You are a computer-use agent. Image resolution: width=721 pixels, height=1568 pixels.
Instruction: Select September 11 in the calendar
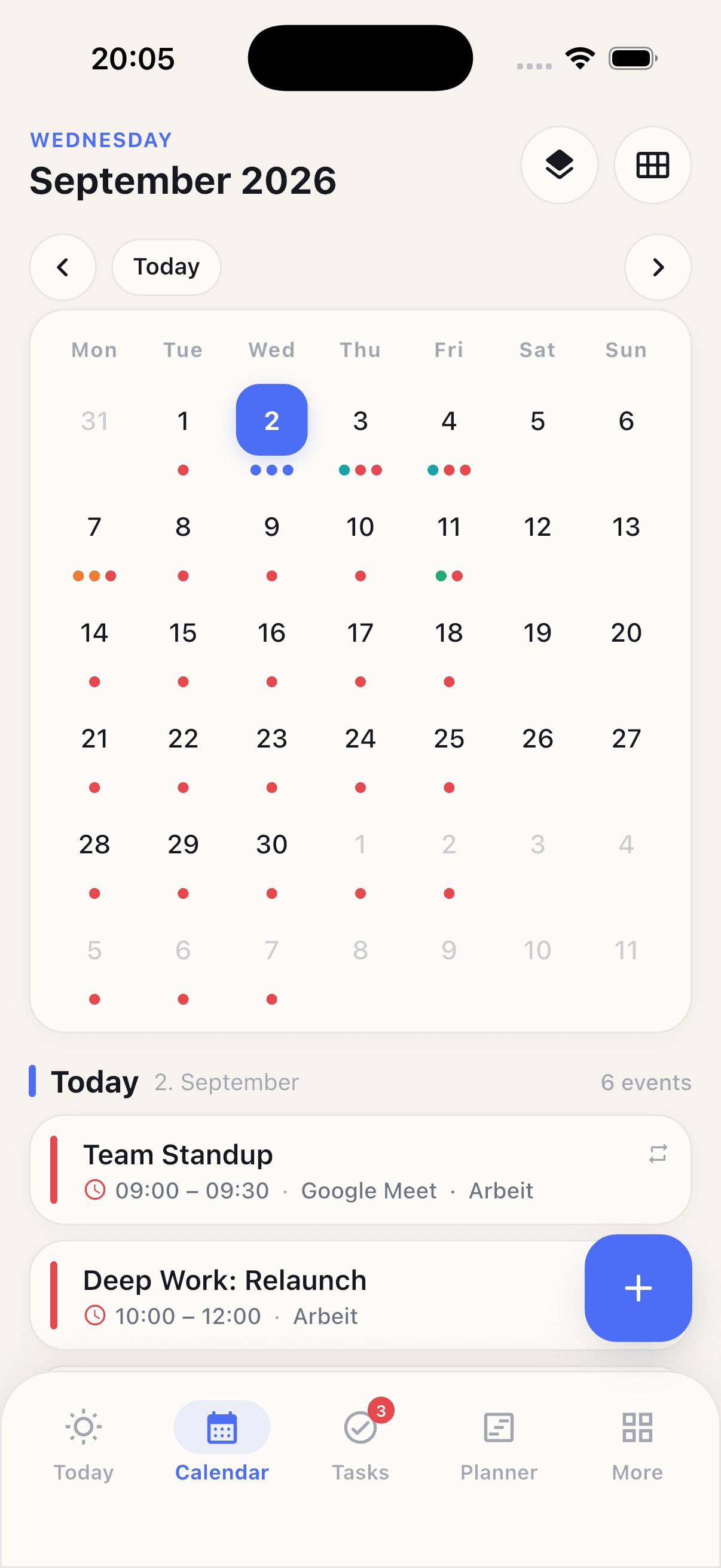tap(449, 539)
